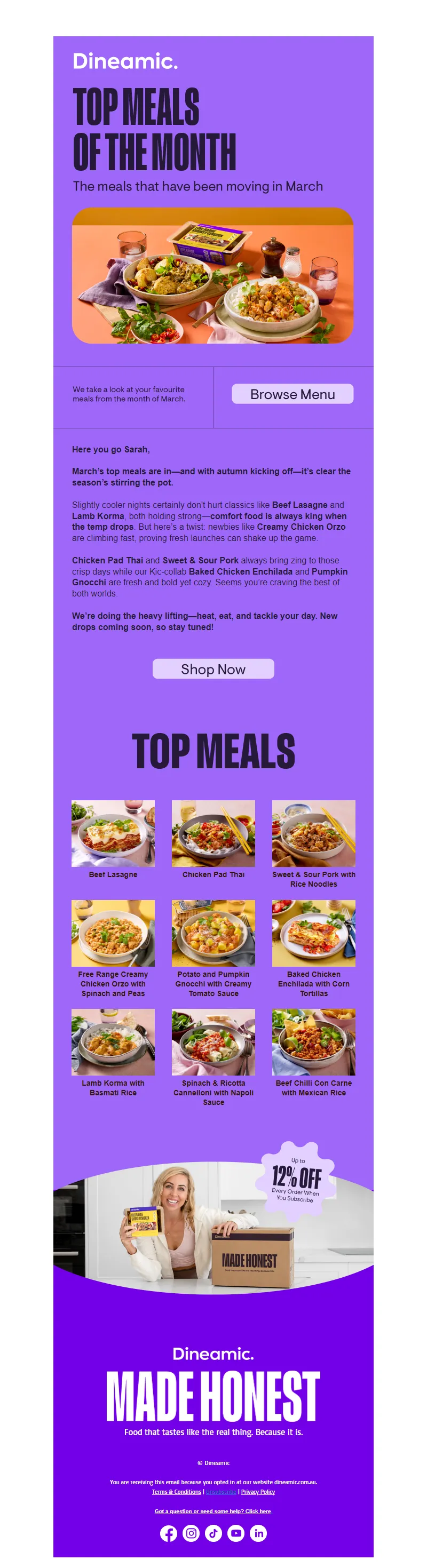The height and width of the screenshot is (1568, 427).
Task: Open Dineamic's TikTok icon
Action: pyautogui.click(x=213, y=1533)
